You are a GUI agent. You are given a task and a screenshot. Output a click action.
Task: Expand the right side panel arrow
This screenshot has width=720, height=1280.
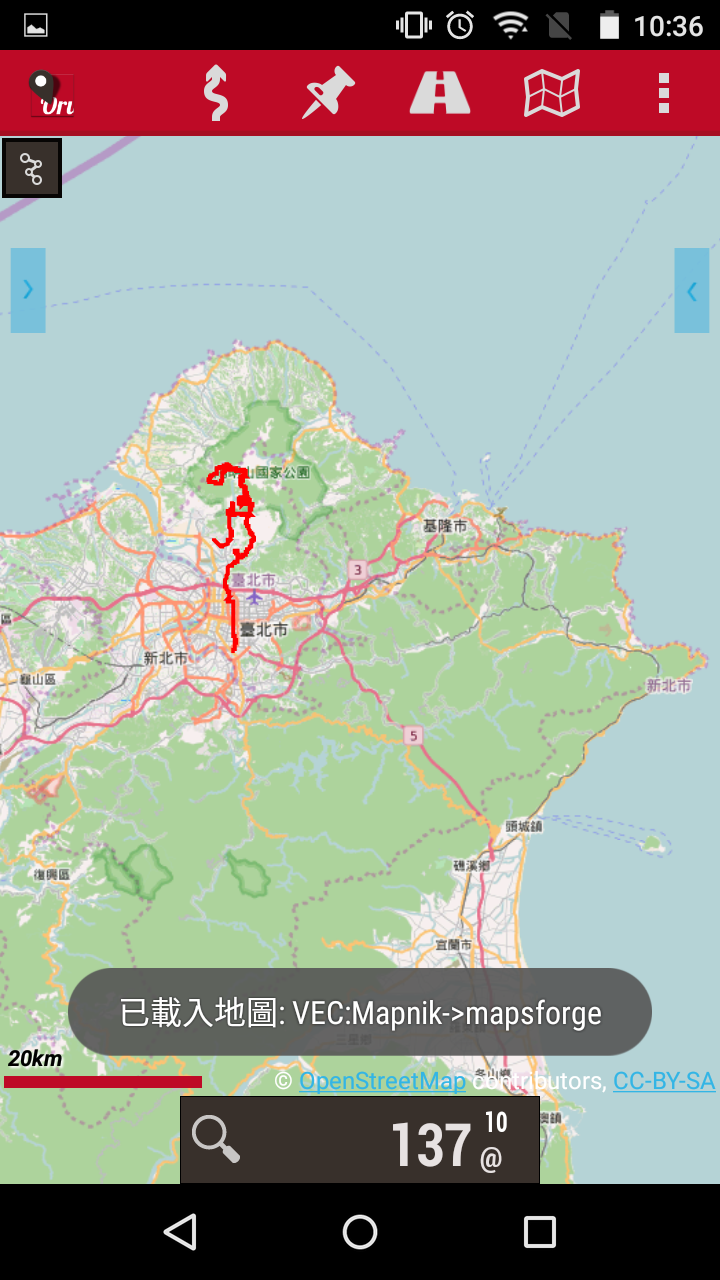pyautogui.click(x=692, y=290)
